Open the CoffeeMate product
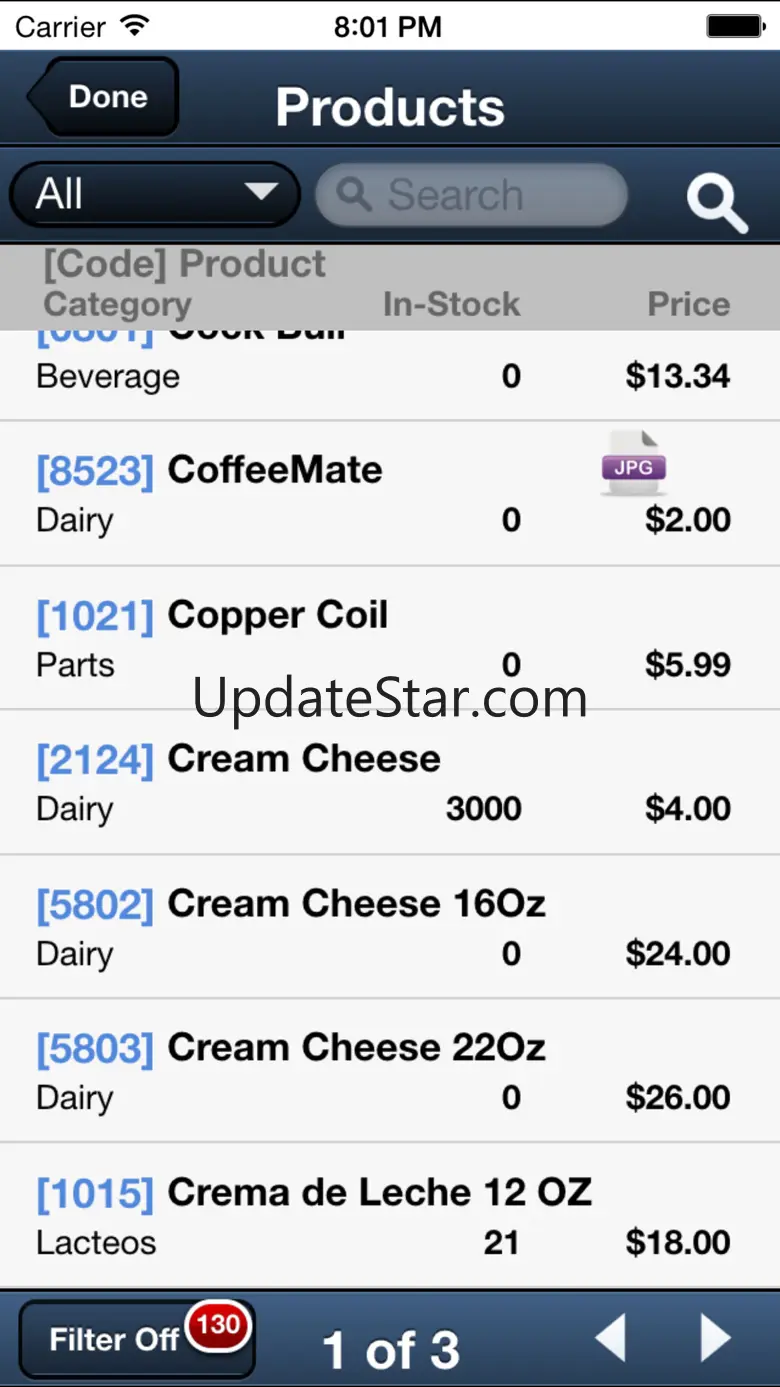780x1387 pixels. pos(275,471)
